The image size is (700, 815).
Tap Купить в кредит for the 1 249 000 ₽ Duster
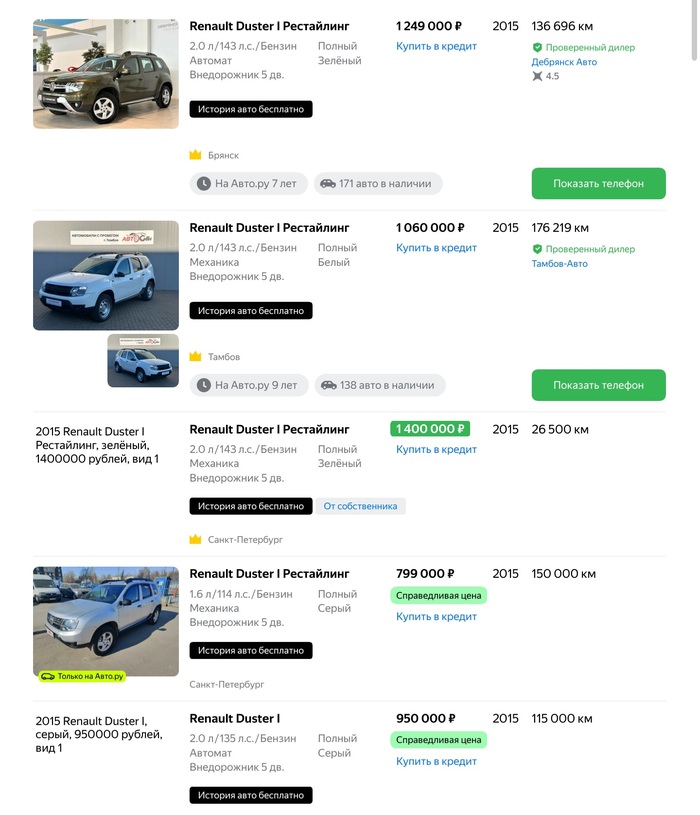tap(436, 46)
